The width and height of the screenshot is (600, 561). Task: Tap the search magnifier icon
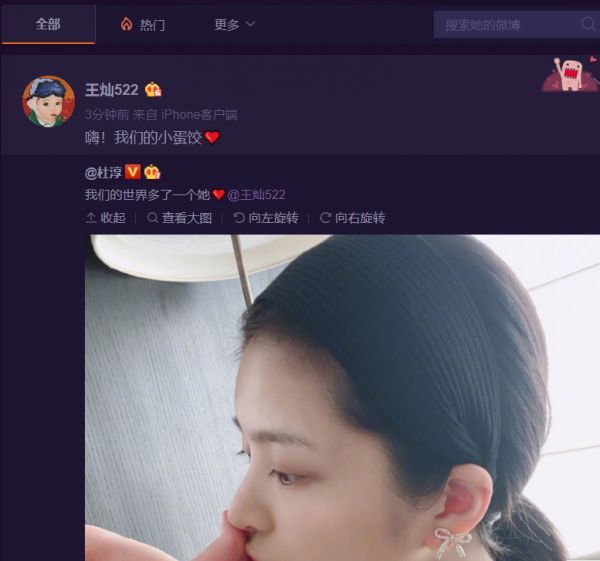(x=588, y=24)
